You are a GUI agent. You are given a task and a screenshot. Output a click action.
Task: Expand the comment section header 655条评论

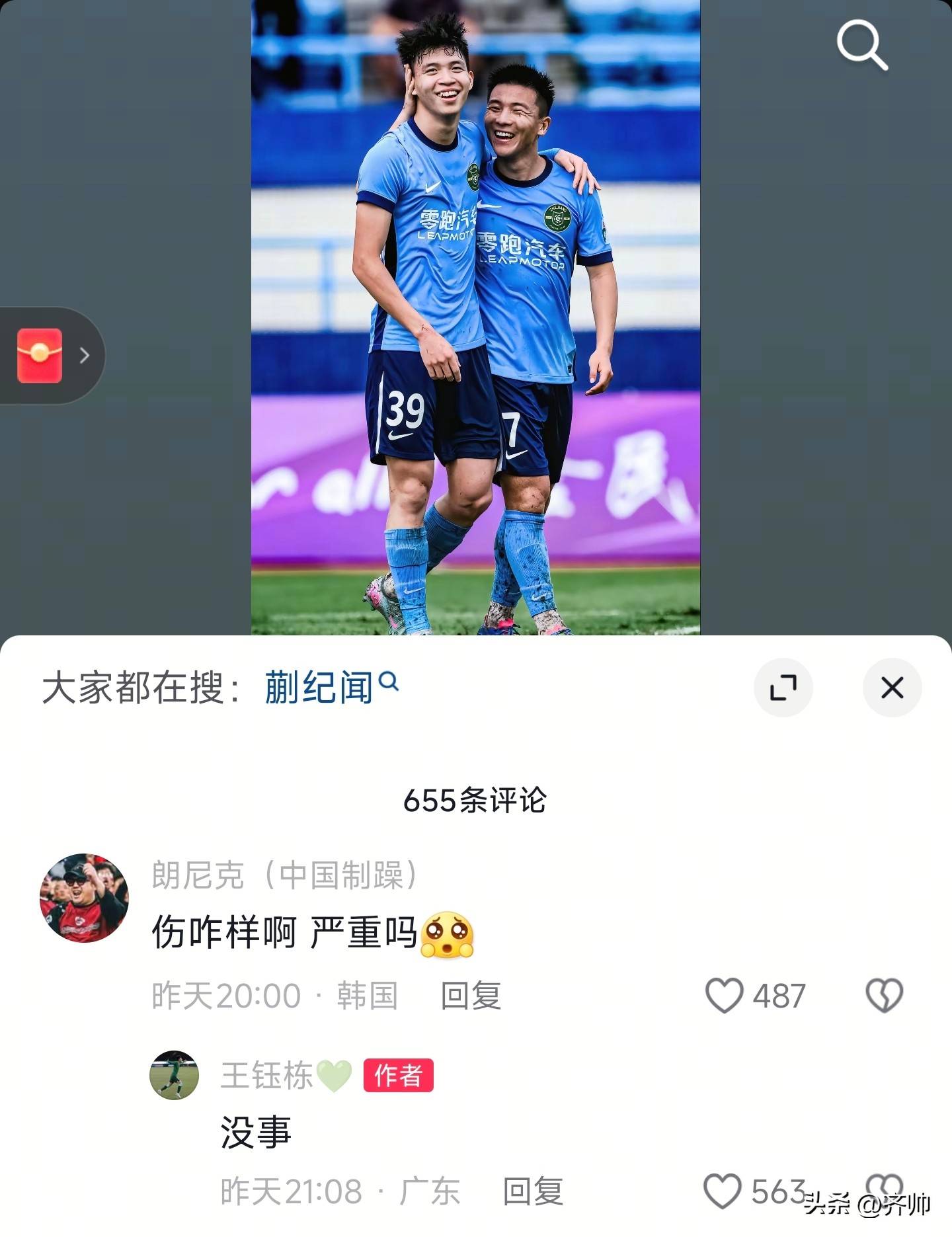click(476, 801)
